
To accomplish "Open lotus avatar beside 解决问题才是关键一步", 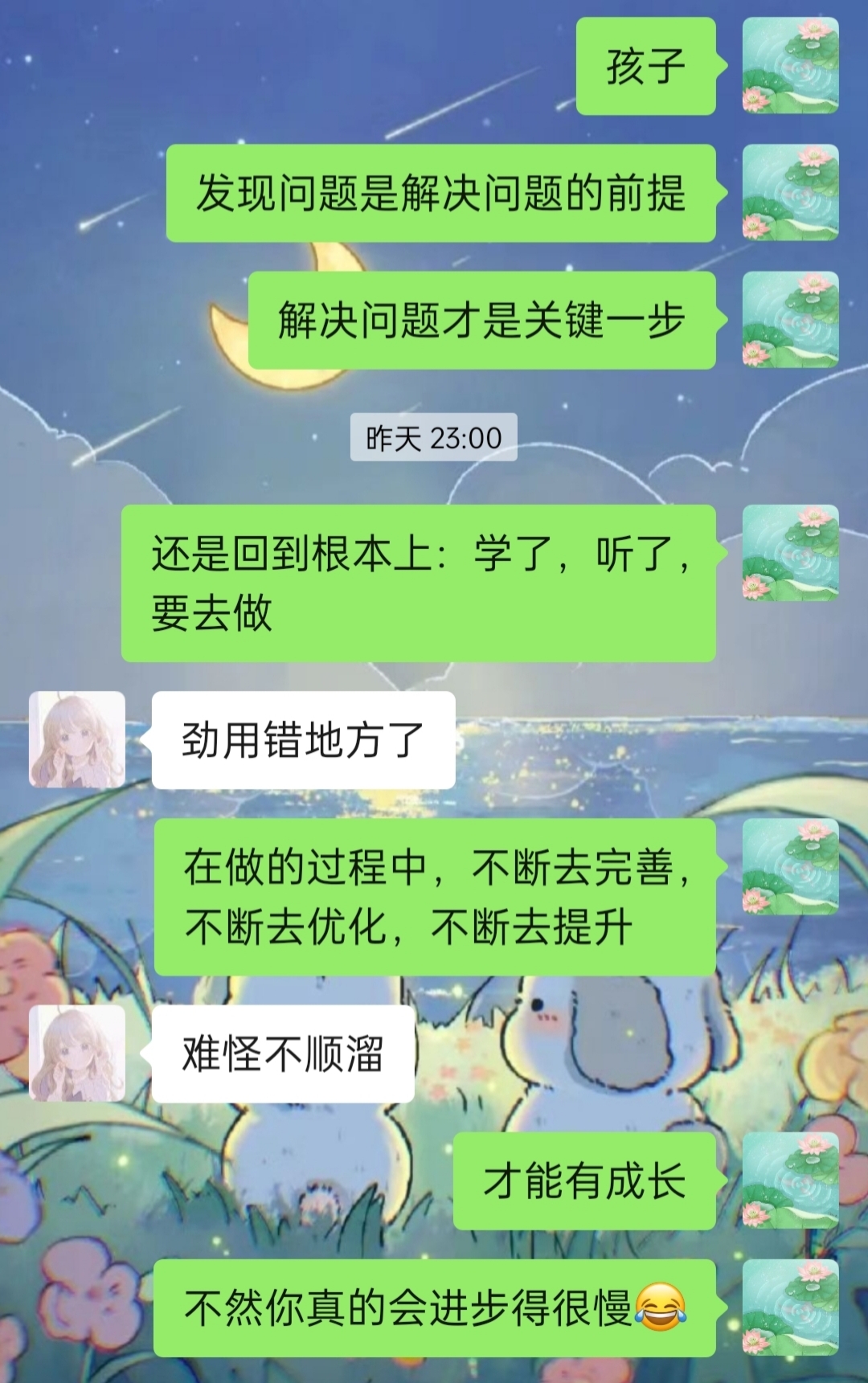I will point(790,320).
